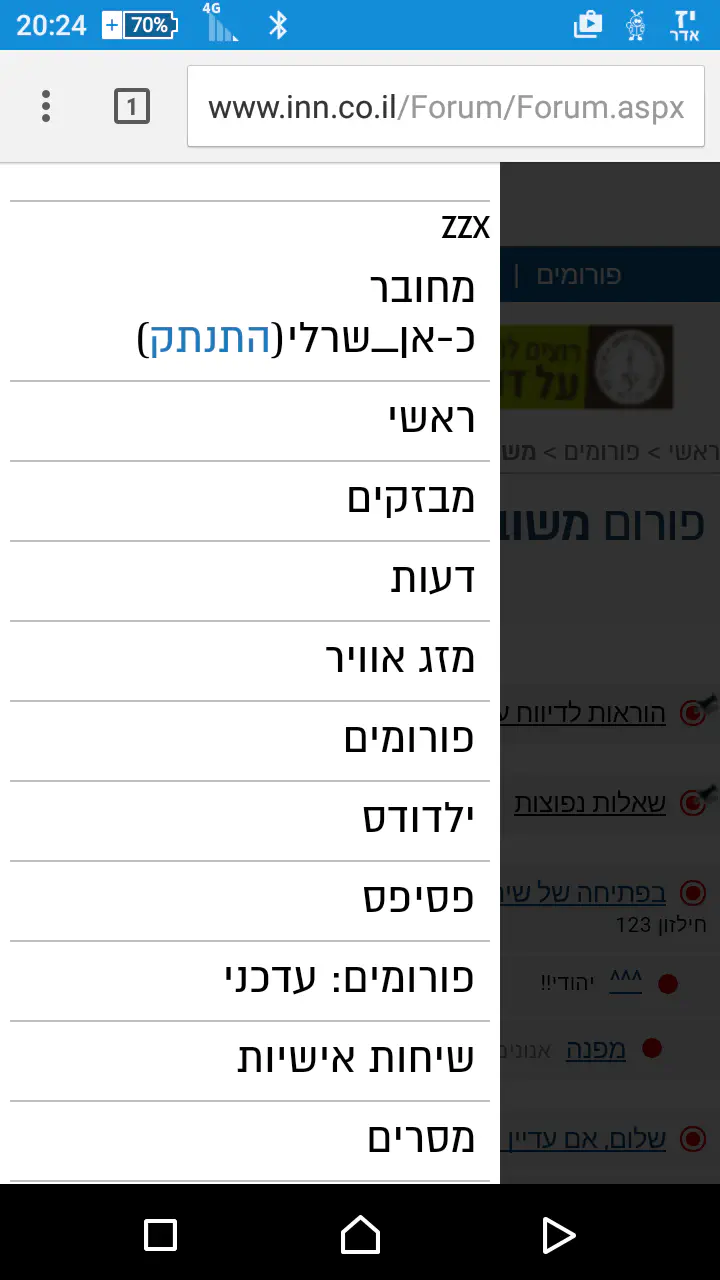The height and width of the screenshot is (1280, 720).
Task: Select פורומים: עדכני in the menu
Action: pos(350,980)
